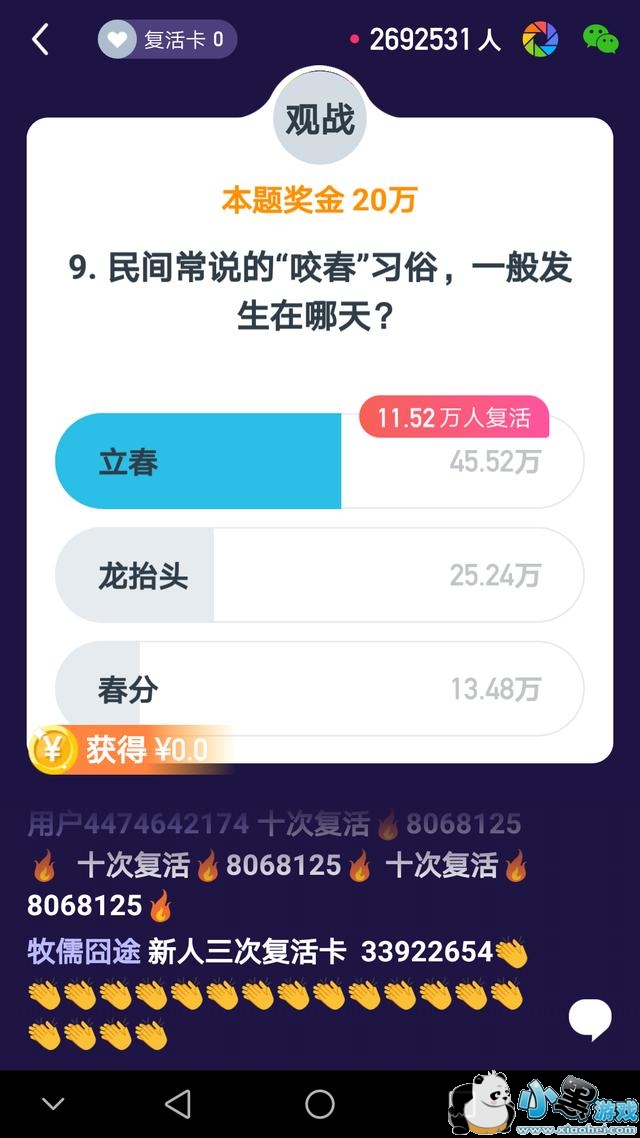Collapse using the down chevron in navigation bar
640x1138 pixels.
click(x=53, y=1103)
